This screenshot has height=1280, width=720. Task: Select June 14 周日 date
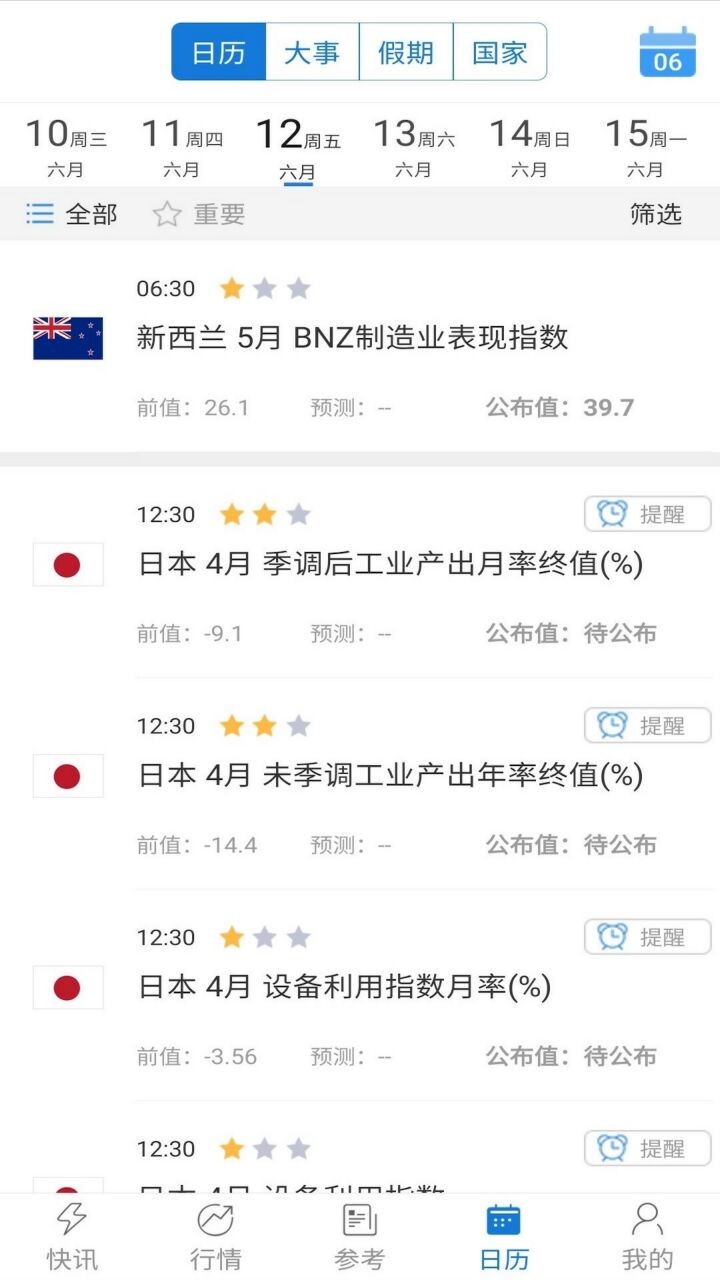pos(529,146)
